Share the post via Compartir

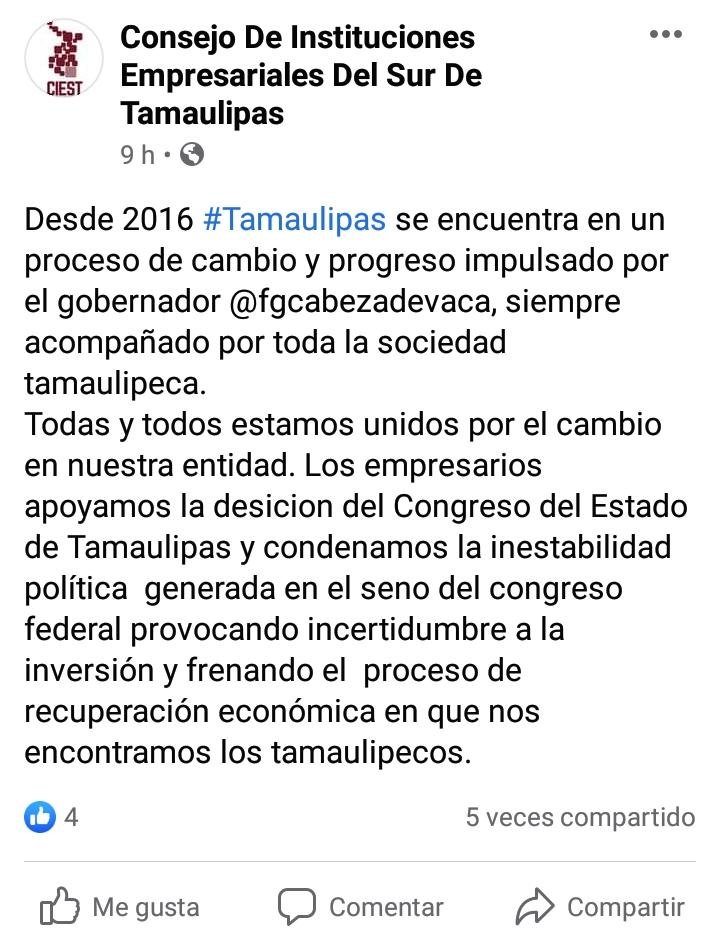pyautogui.click(x=600, y=907)
